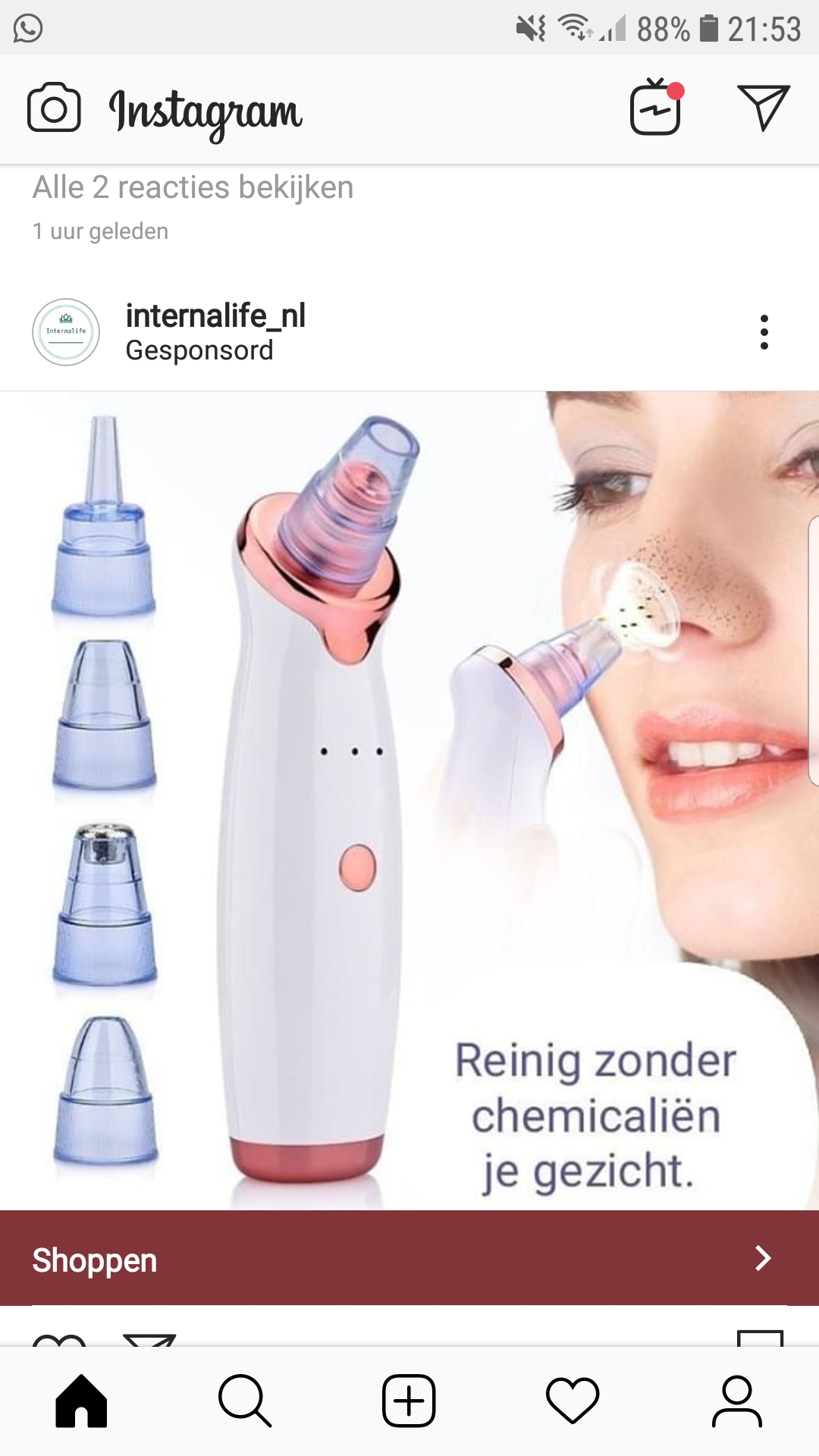Open the sponsored blackhead remover ad image
The width and height of the screenshot is (819, 1456).
[409, 800]
